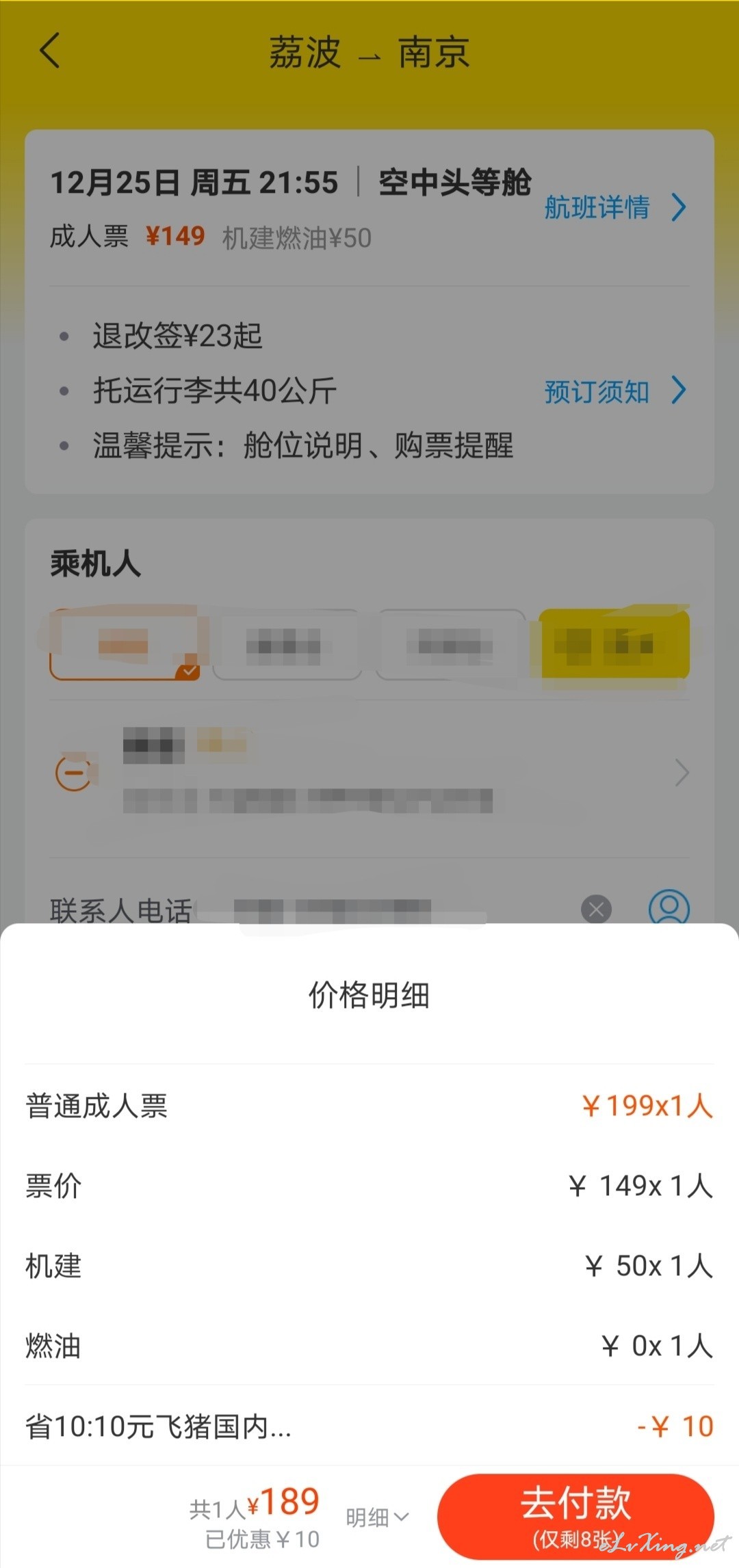This screenshot has width=739, height=1568.
Task: Clear the 联系人电话 field
Action: [x=596, y=909]
